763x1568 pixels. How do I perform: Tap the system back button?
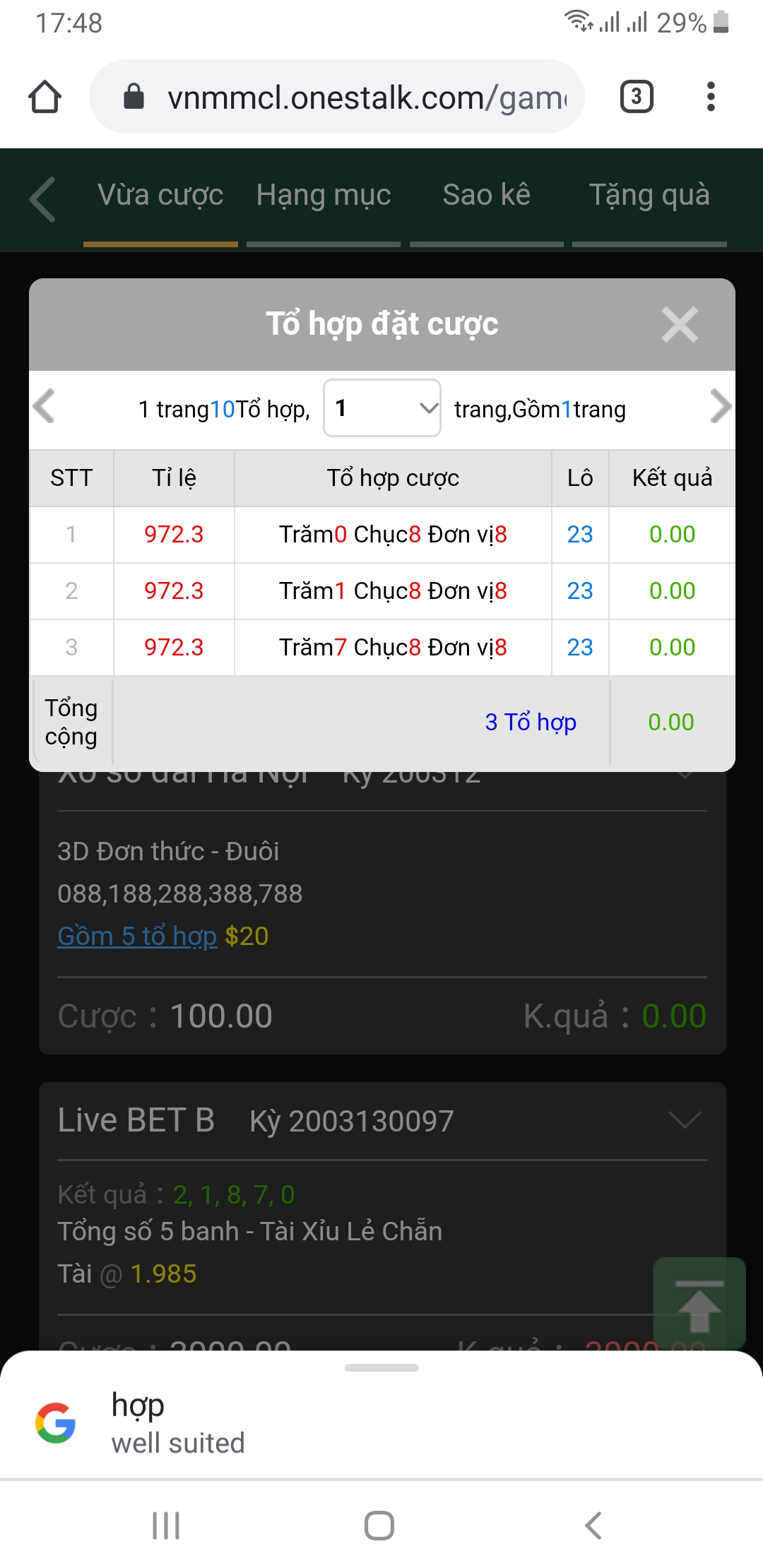[x=593, y=1526]
